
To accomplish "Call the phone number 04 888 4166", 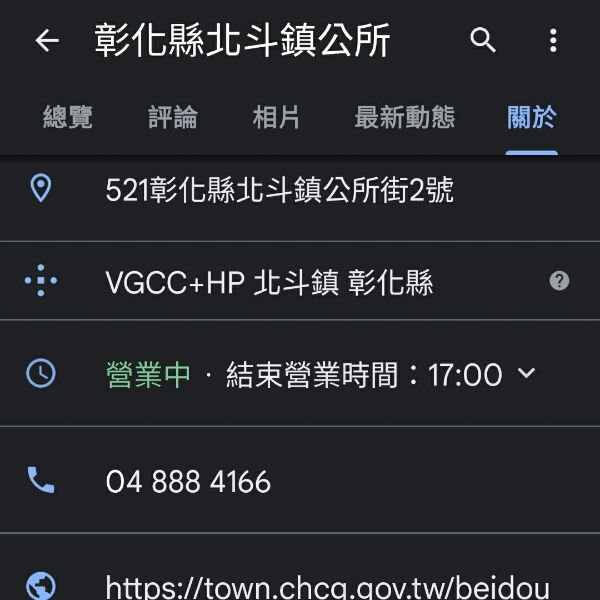I will [188, 481].
